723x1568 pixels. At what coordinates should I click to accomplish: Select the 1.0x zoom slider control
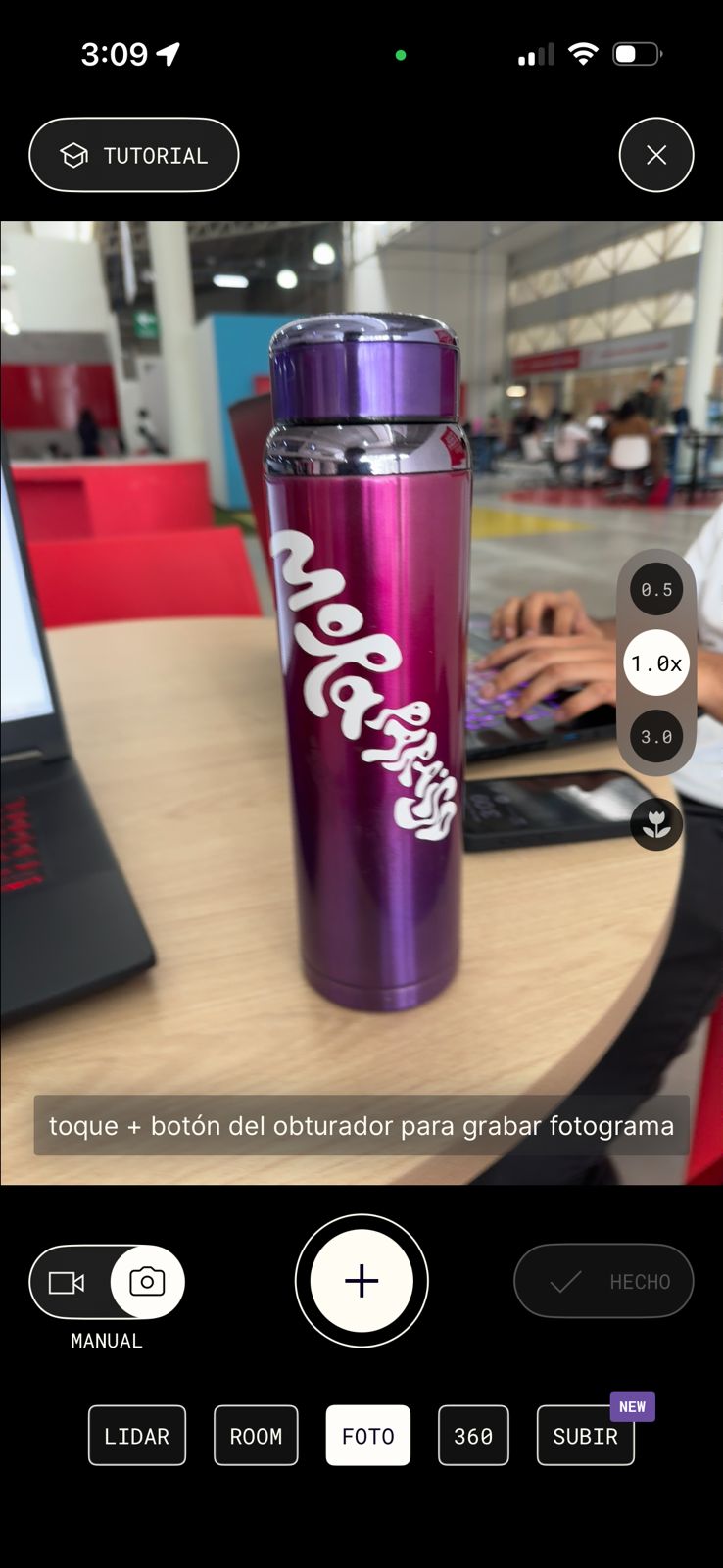tap(655, 662)
